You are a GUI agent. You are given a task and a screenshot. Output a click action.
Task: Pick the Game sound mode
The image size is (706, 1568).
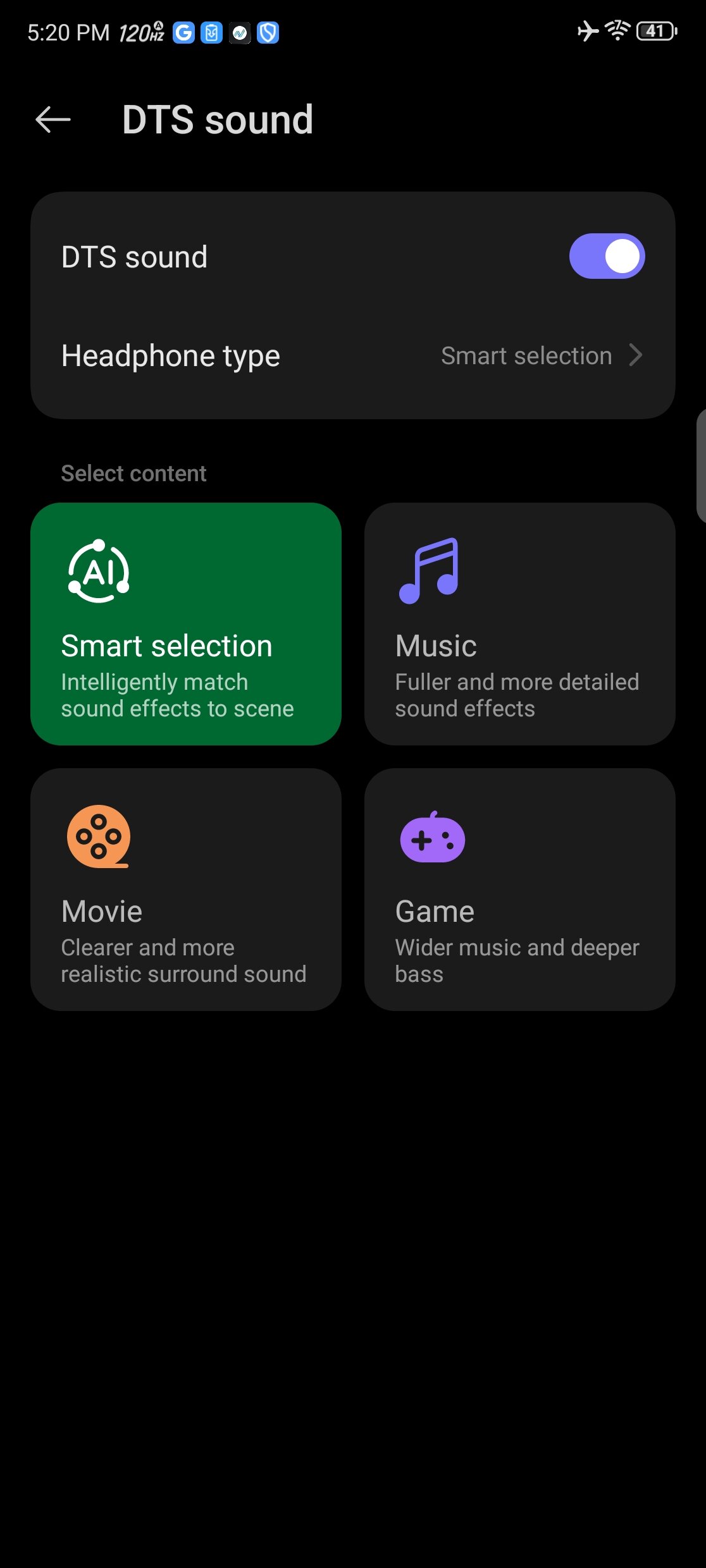coord(520,890)
